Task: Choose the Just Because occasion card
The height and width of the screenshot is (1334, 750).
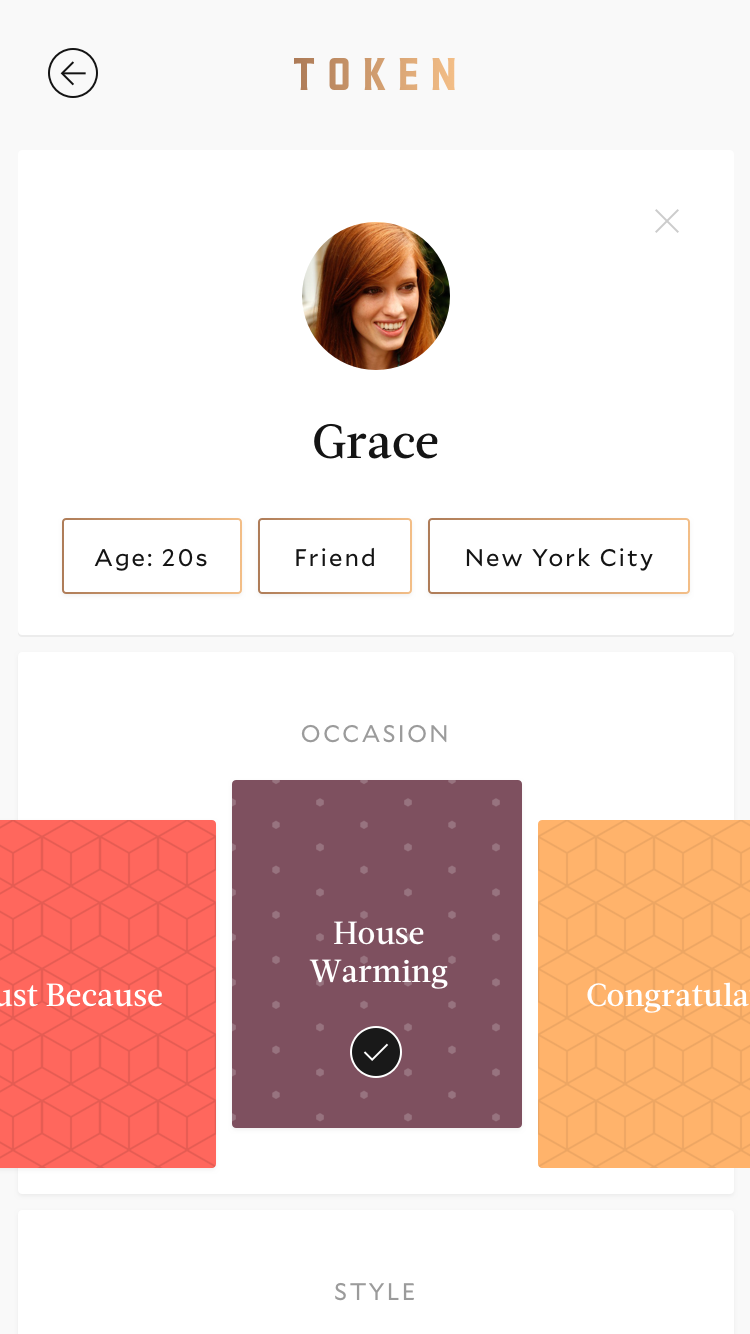Action: click(x=107, y=993)
